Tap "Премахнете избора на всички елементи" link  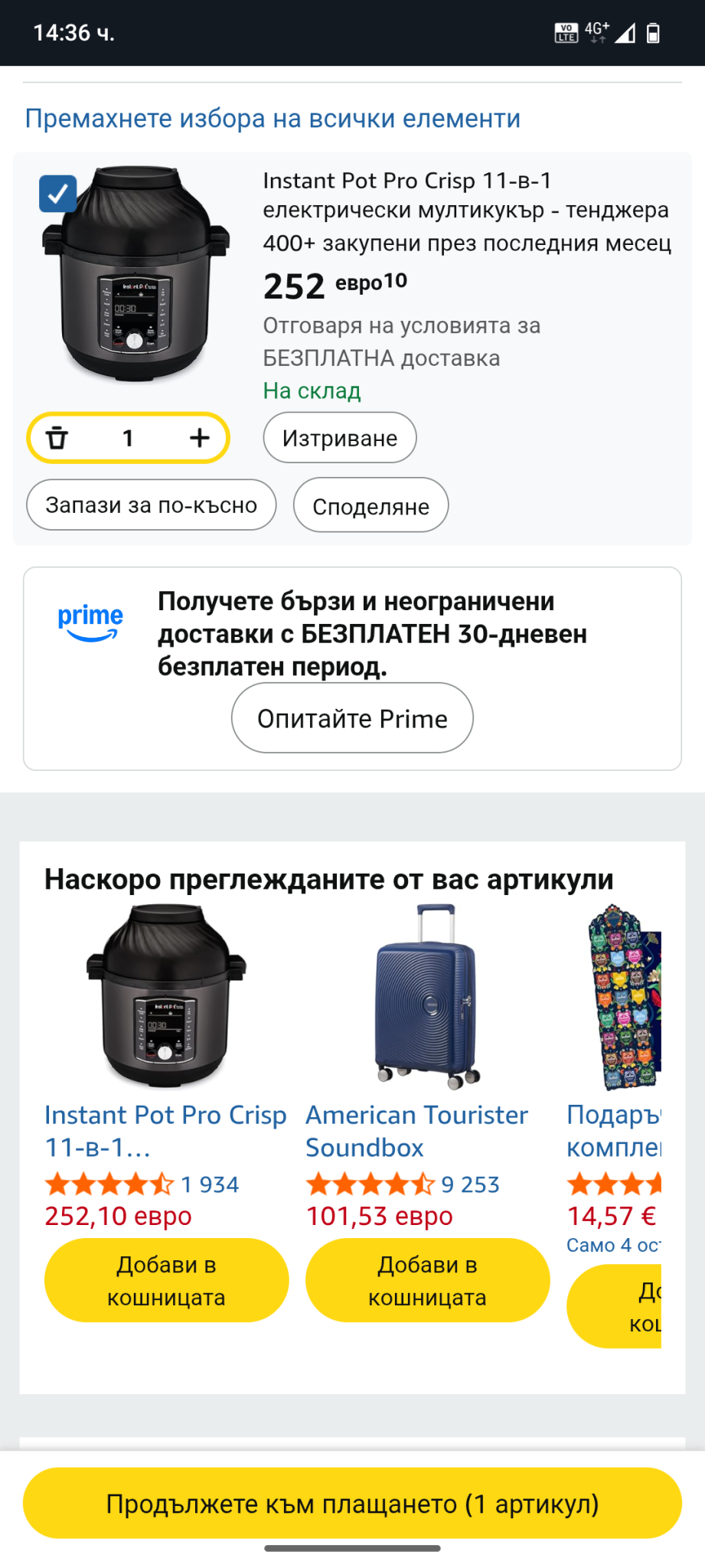273,119
